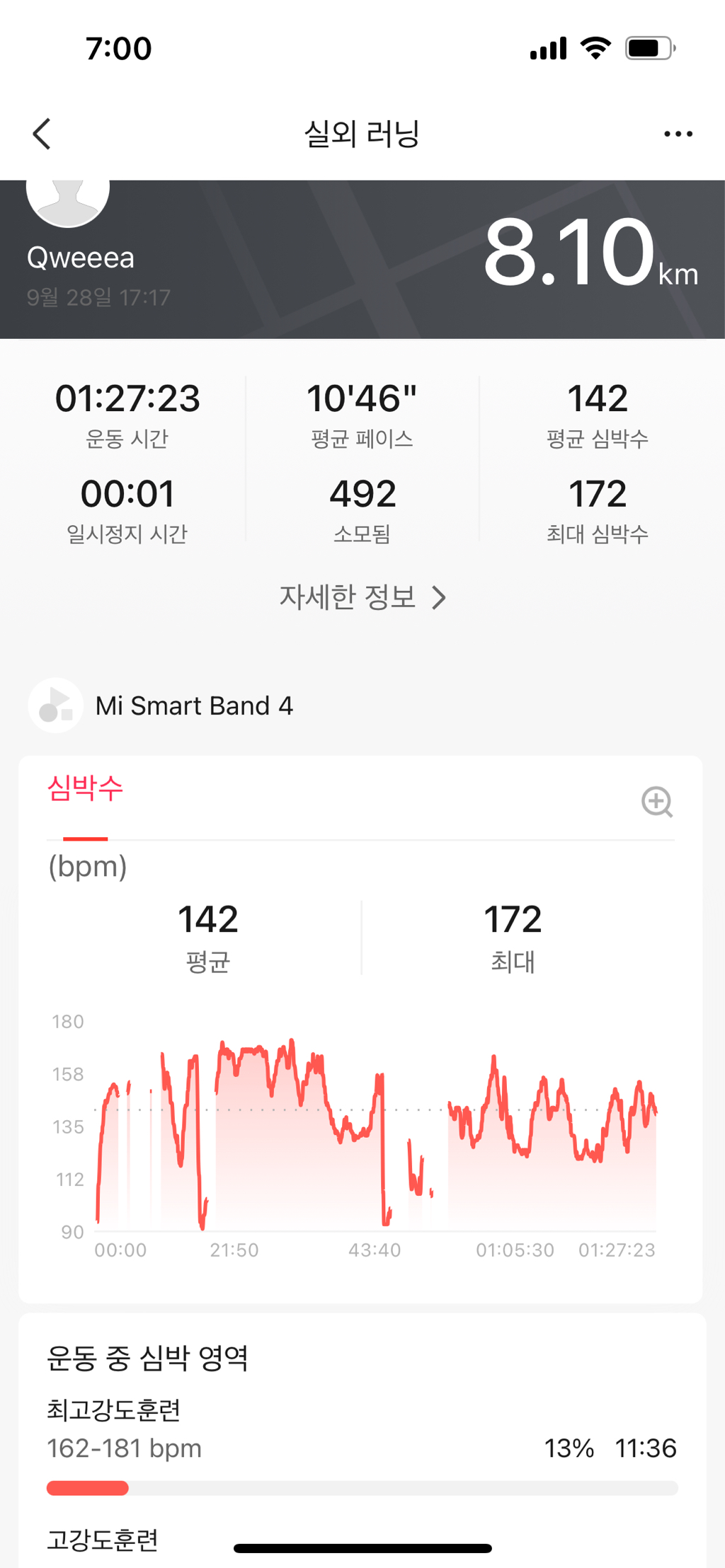Tap the Wi-Fi status icon

click(595, 47)
